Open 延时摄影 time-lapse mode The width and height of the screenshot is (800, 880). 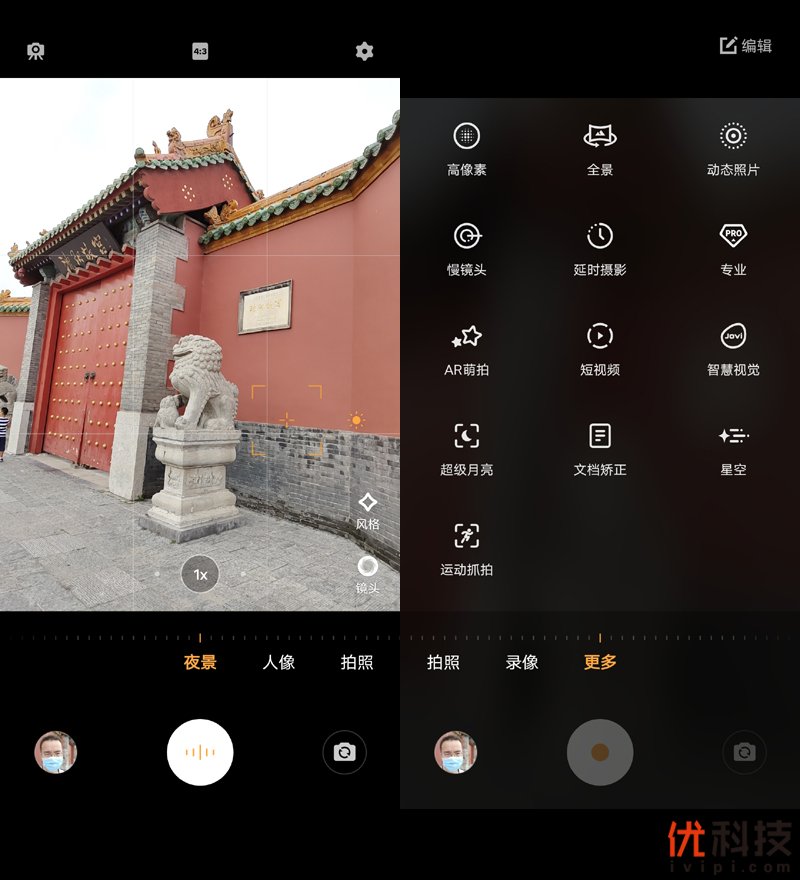pos(600,248)
